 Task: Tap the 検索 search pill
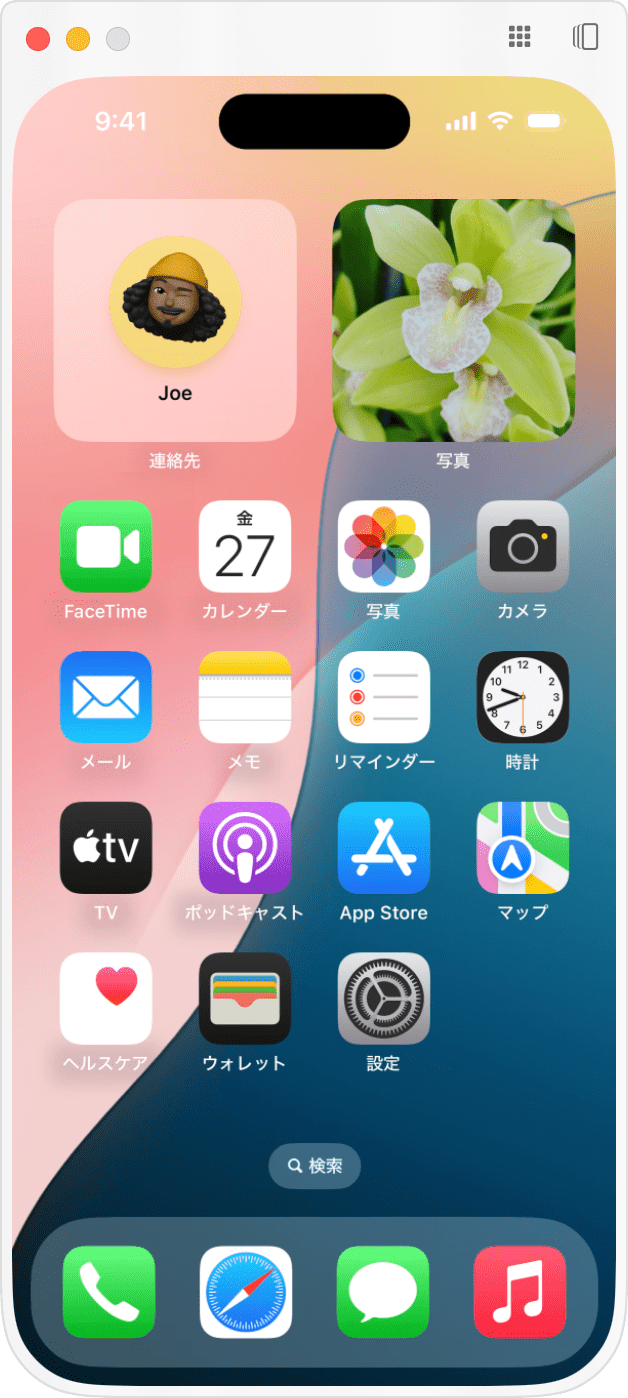click(x=314, y=1166)
